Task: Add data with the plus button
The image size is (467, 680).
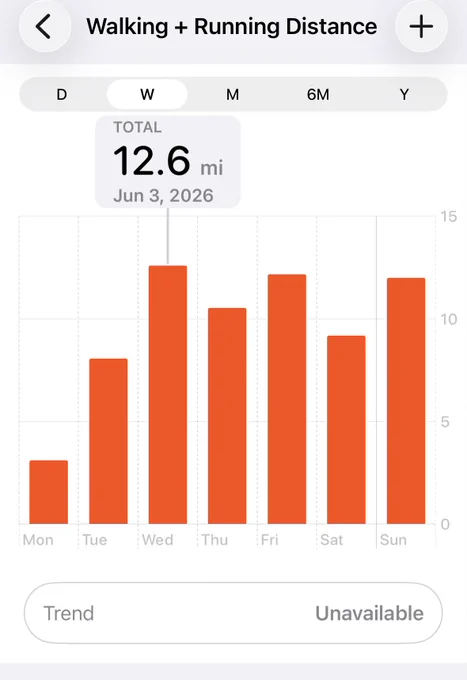Action: pos(421,26)
